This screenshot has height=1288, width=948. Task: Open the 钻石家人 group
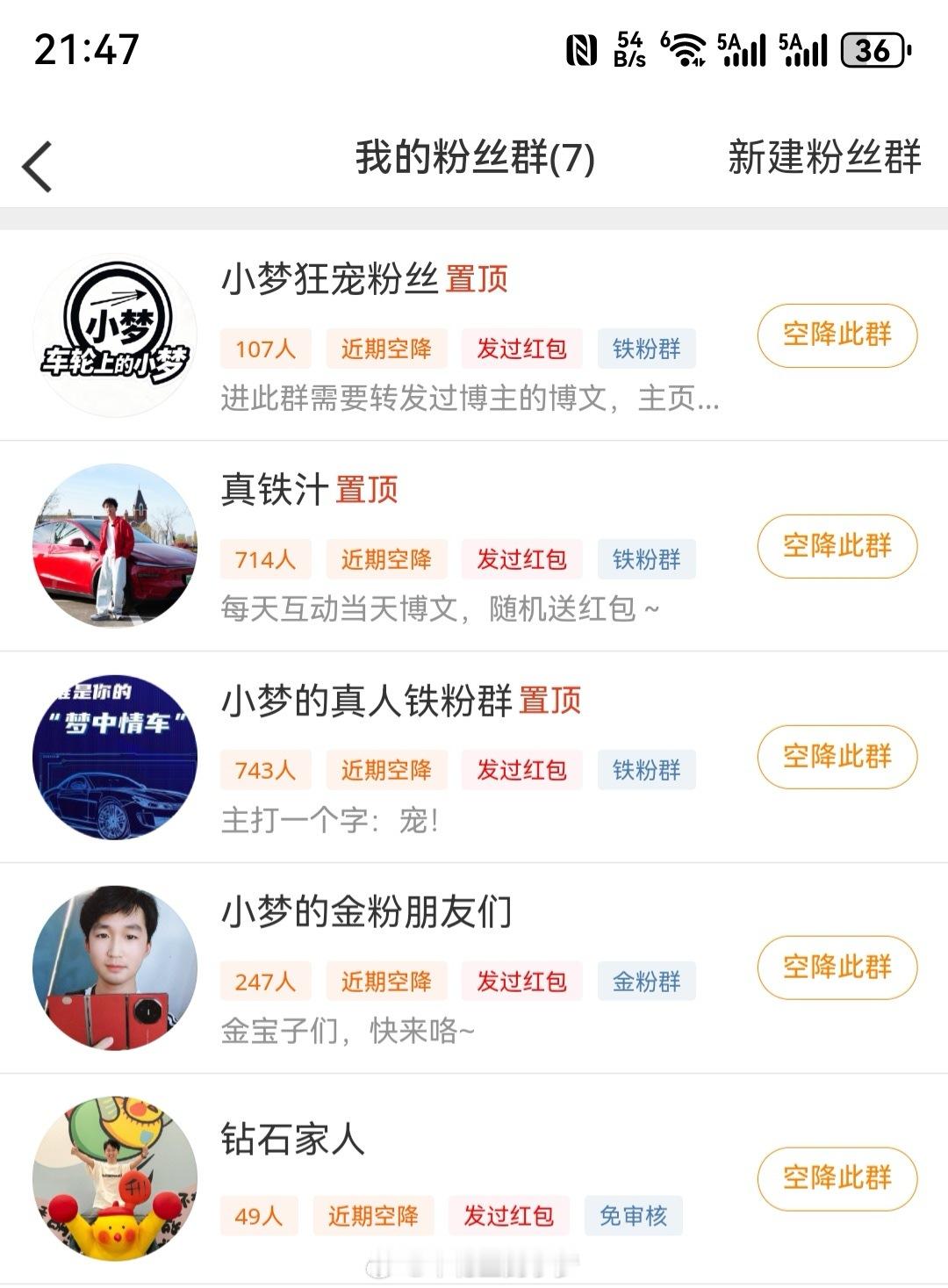[x=293, y=1140]
